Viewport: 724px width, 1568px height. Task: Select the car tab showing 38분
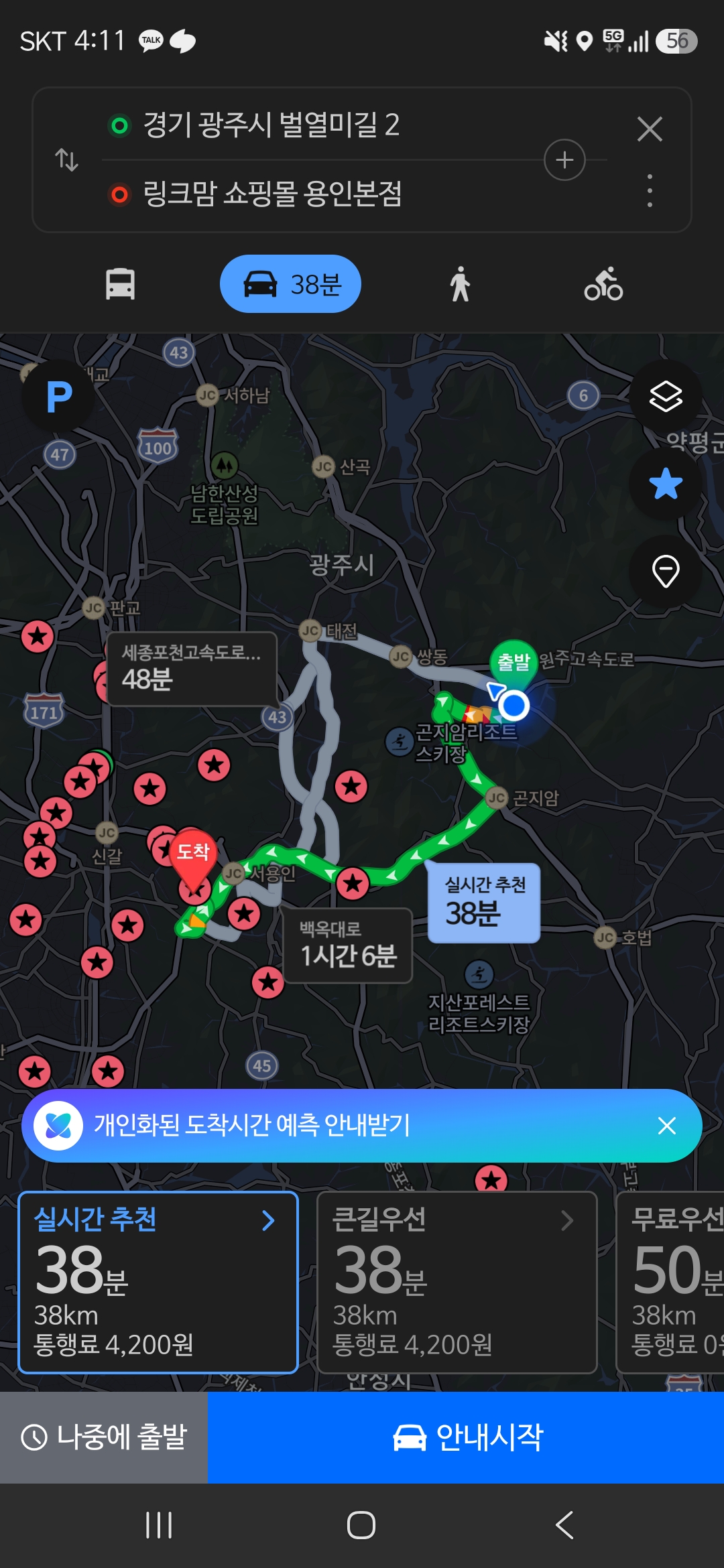point(290,284)
